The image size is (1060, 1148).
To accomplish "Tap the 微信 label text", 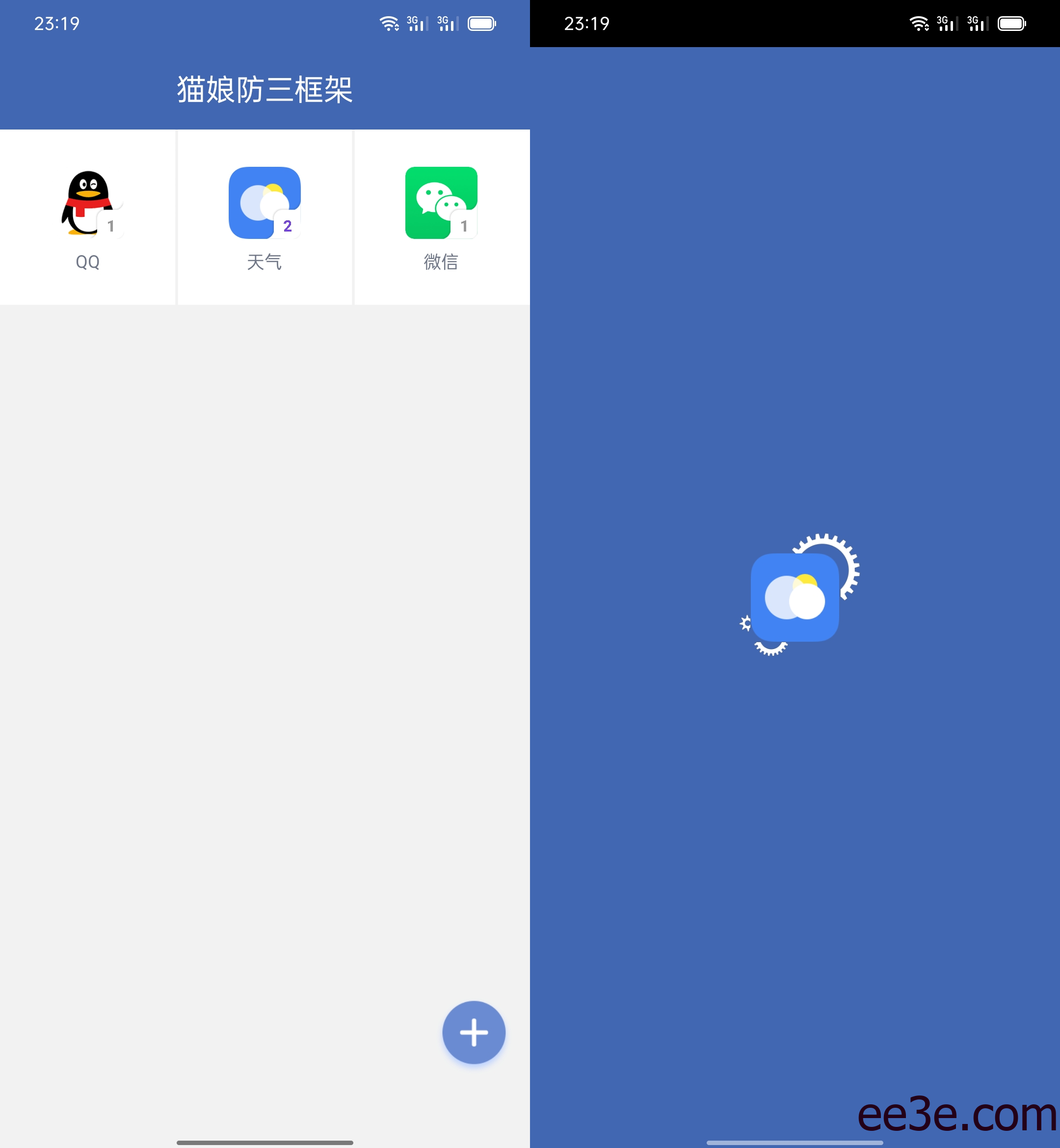I will pos(441,262).
